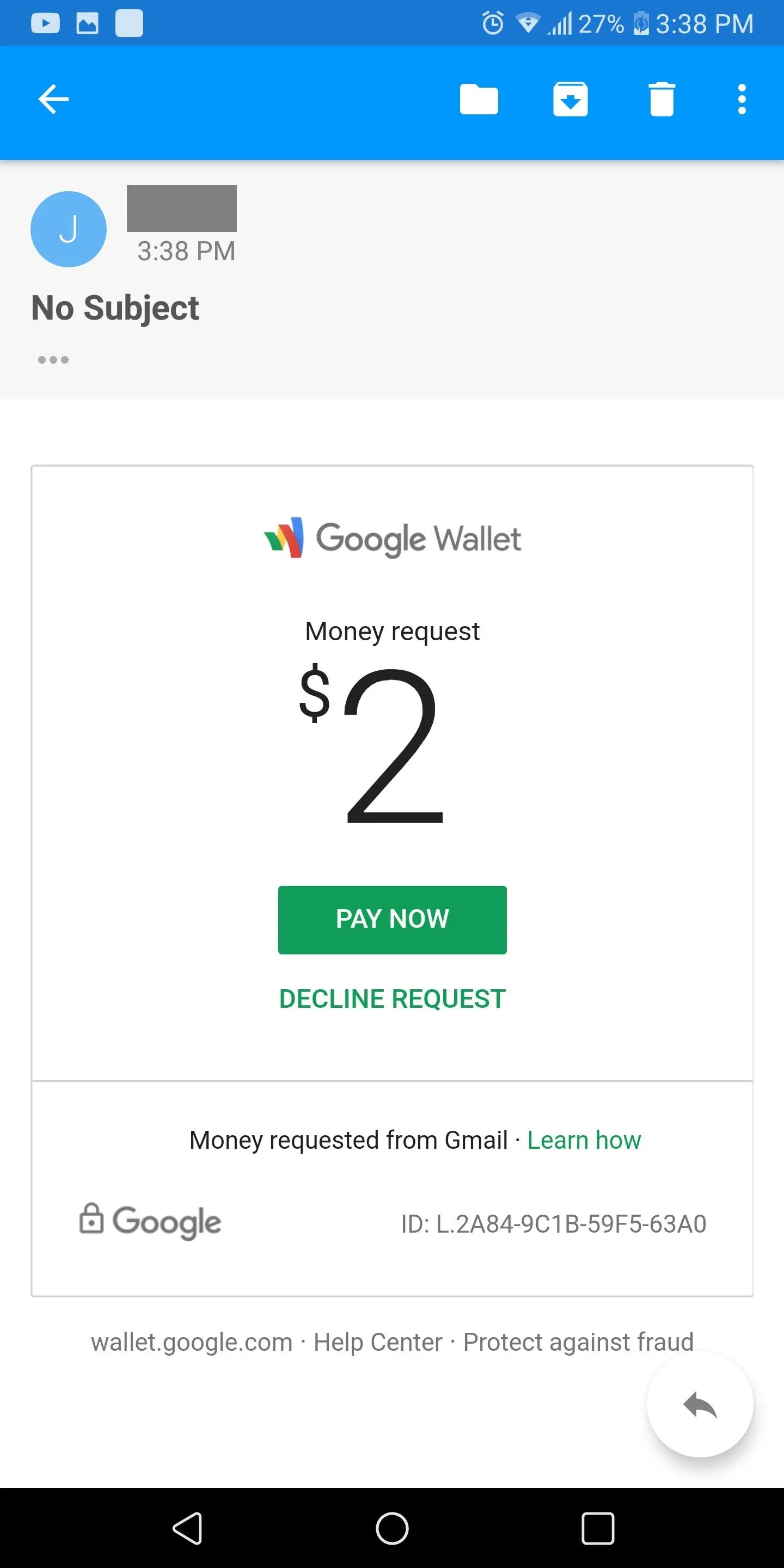The image size is (784, 1568).
Task: Delete this email with the trash icon
Action: [x=661, y=99]
